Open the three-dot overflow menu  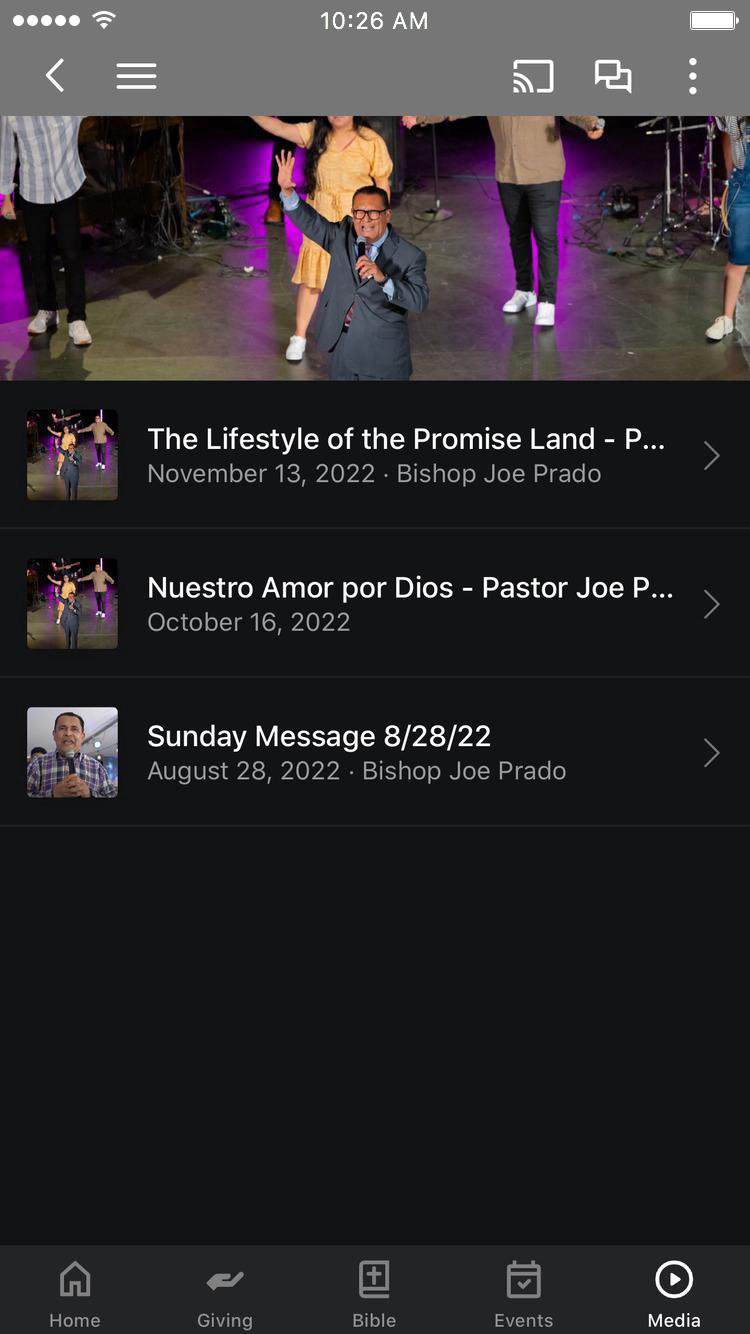(692, 76)
